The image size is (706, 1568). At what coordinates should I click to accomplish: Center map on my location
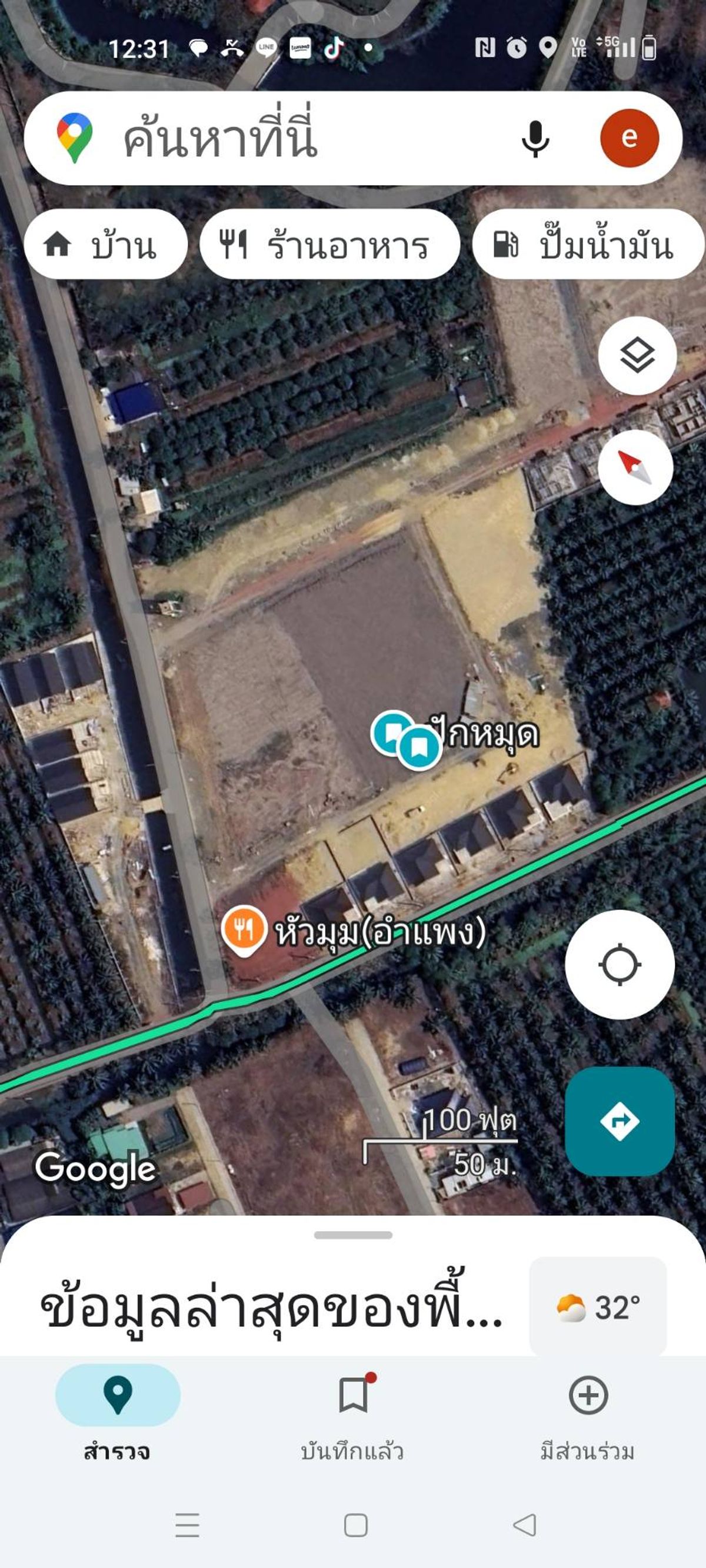click(620, 964)
